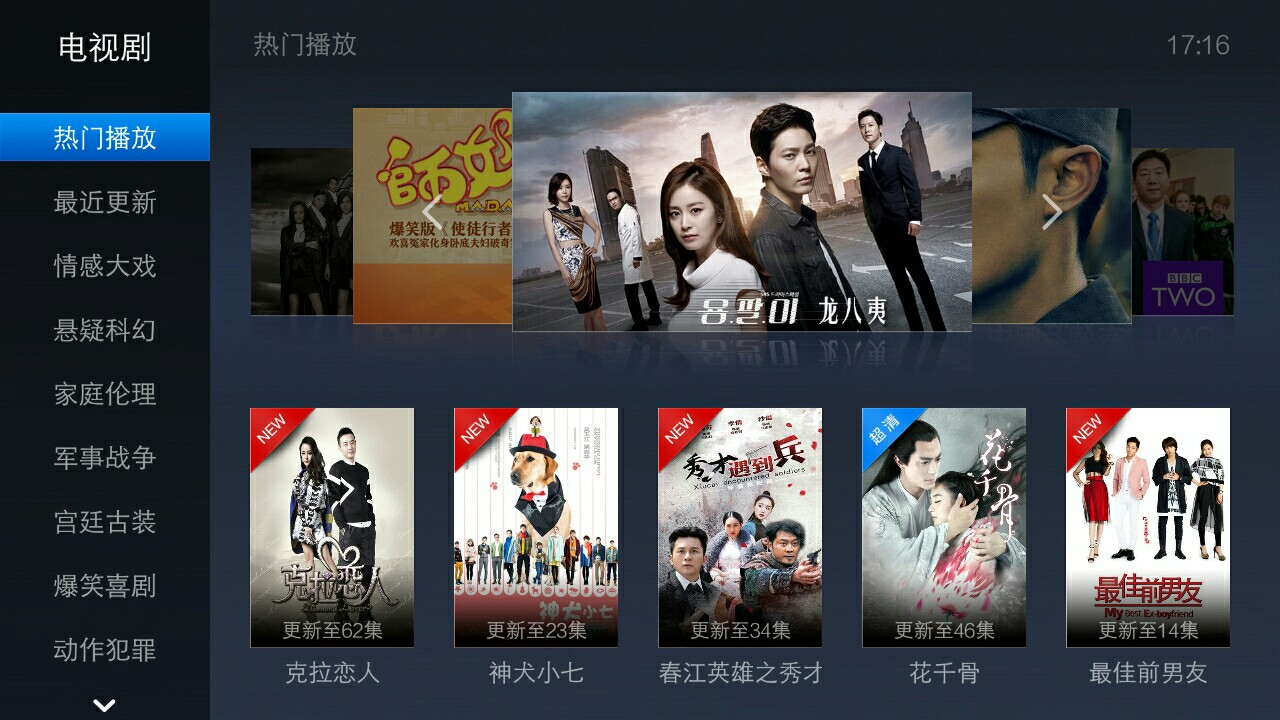1280x720 pixels.
Task: Open the 爆笑喜剧 category
Action: (105, 586)
